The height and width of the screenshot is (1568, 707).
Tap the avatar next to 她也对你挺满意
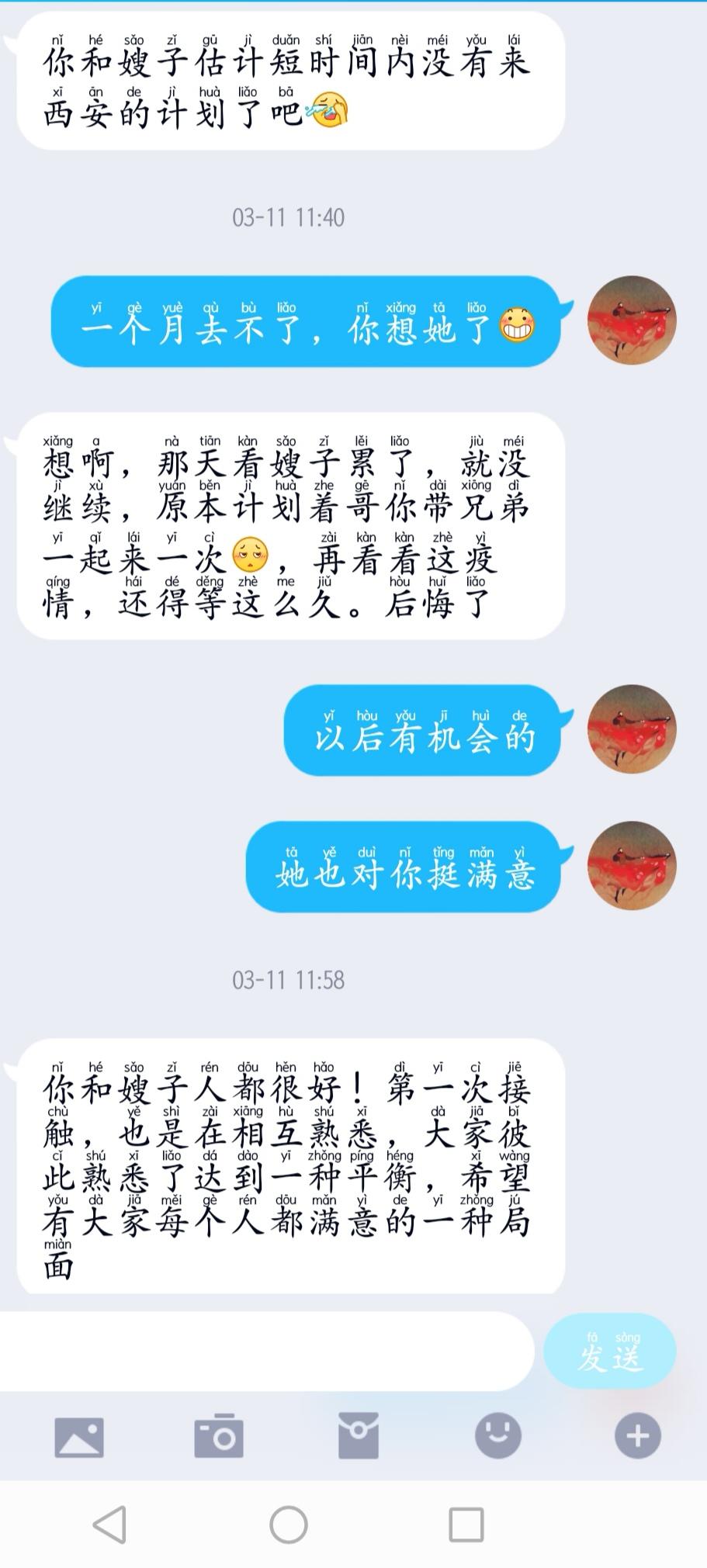click(632, 869)
